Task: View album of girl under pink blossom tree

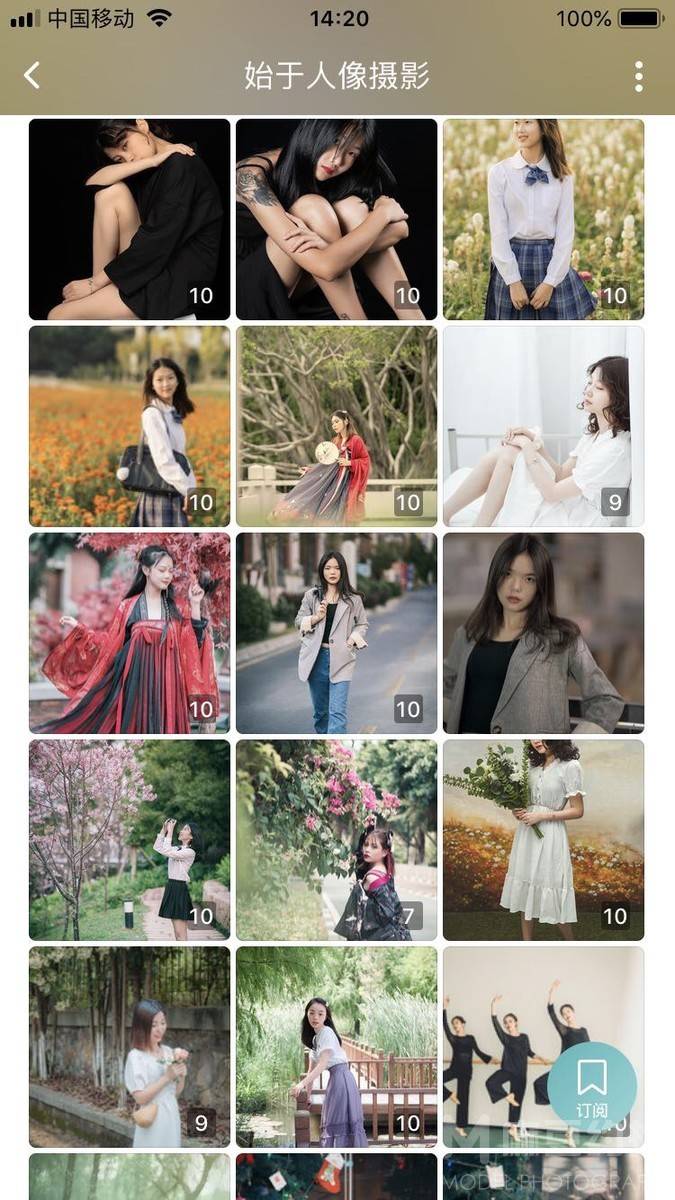Action: [x=129, y=840]
